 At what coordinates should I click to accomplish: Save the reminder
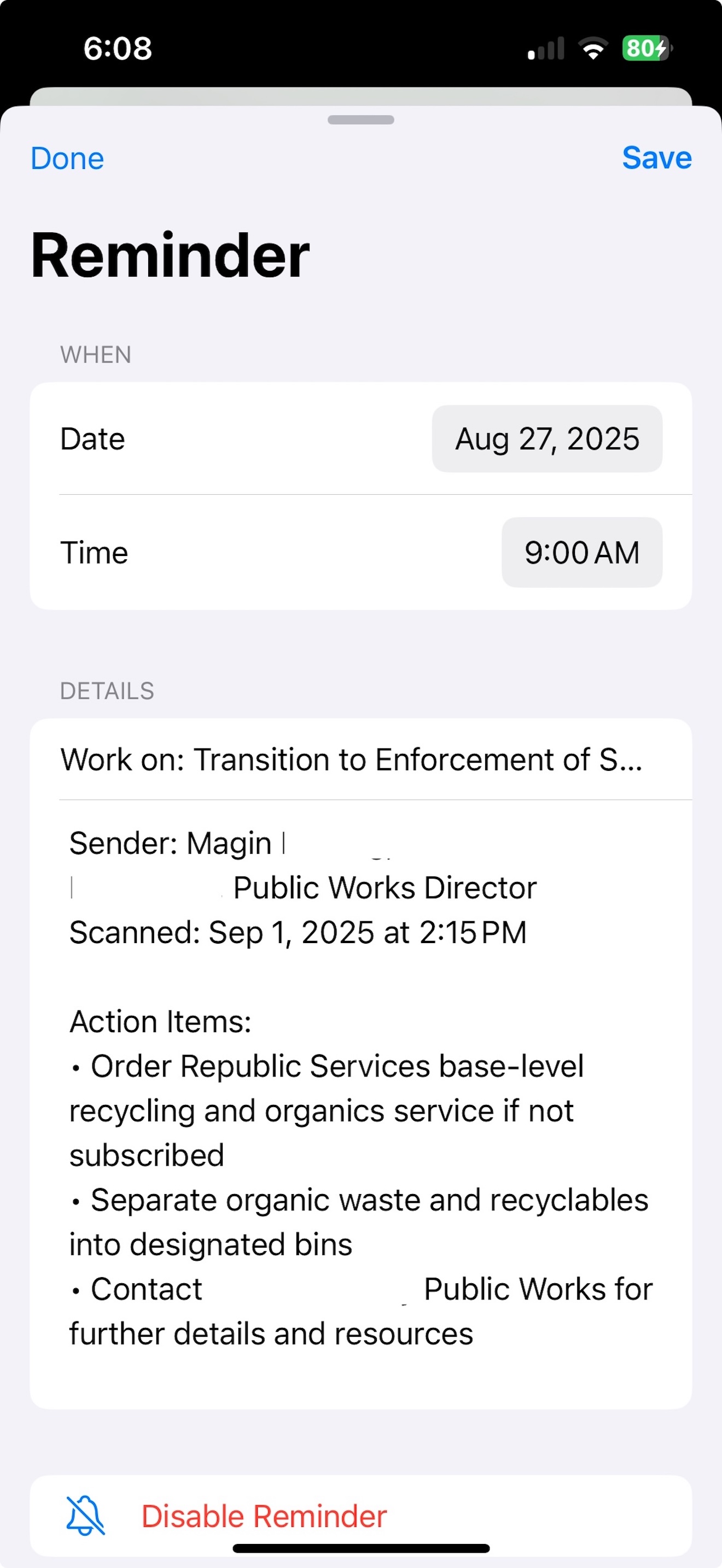tap(656, 158)
